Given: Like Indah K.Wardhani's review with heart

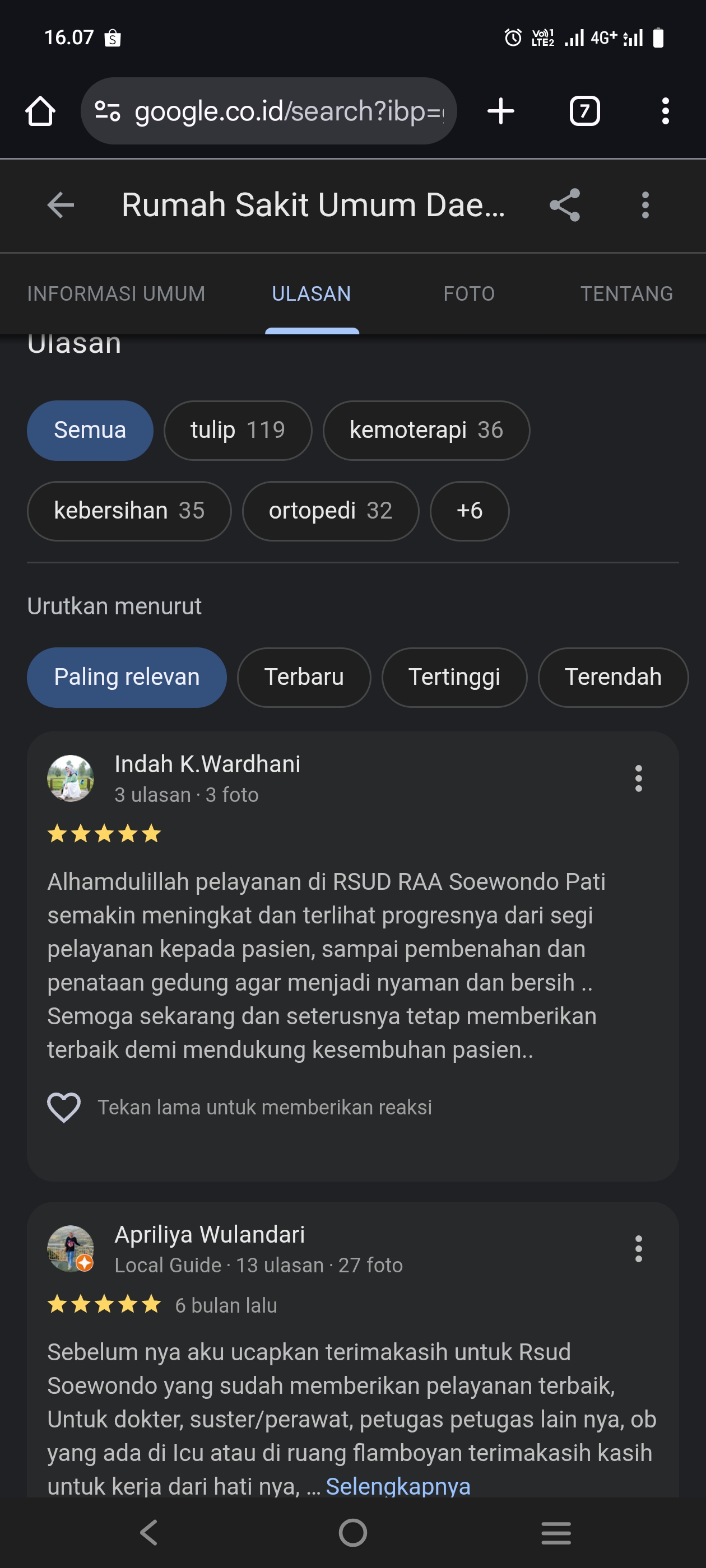Looking at the screenshot, I should (x=64, y=1107).
